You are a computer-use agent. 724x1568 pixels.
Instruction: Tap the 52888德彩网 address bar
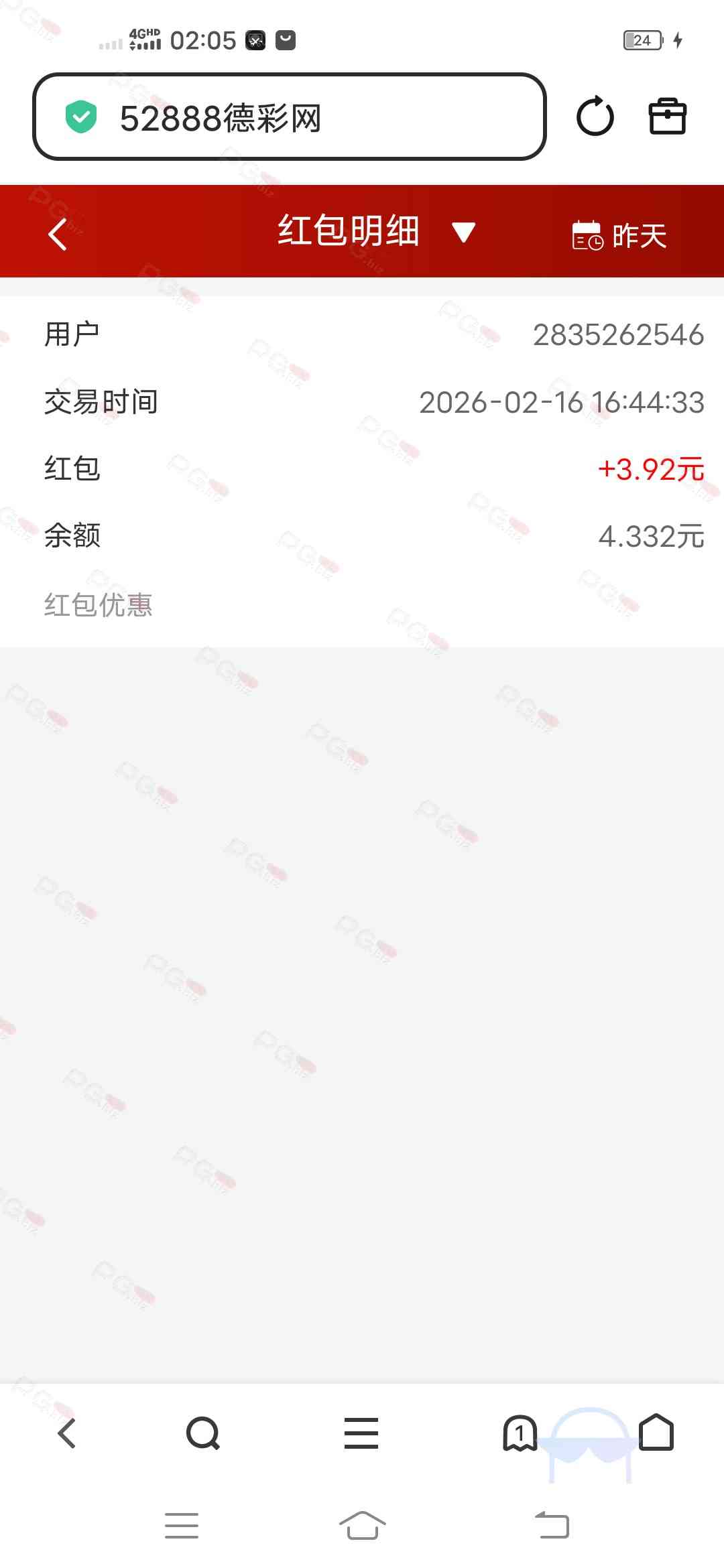tap(288, 117)
